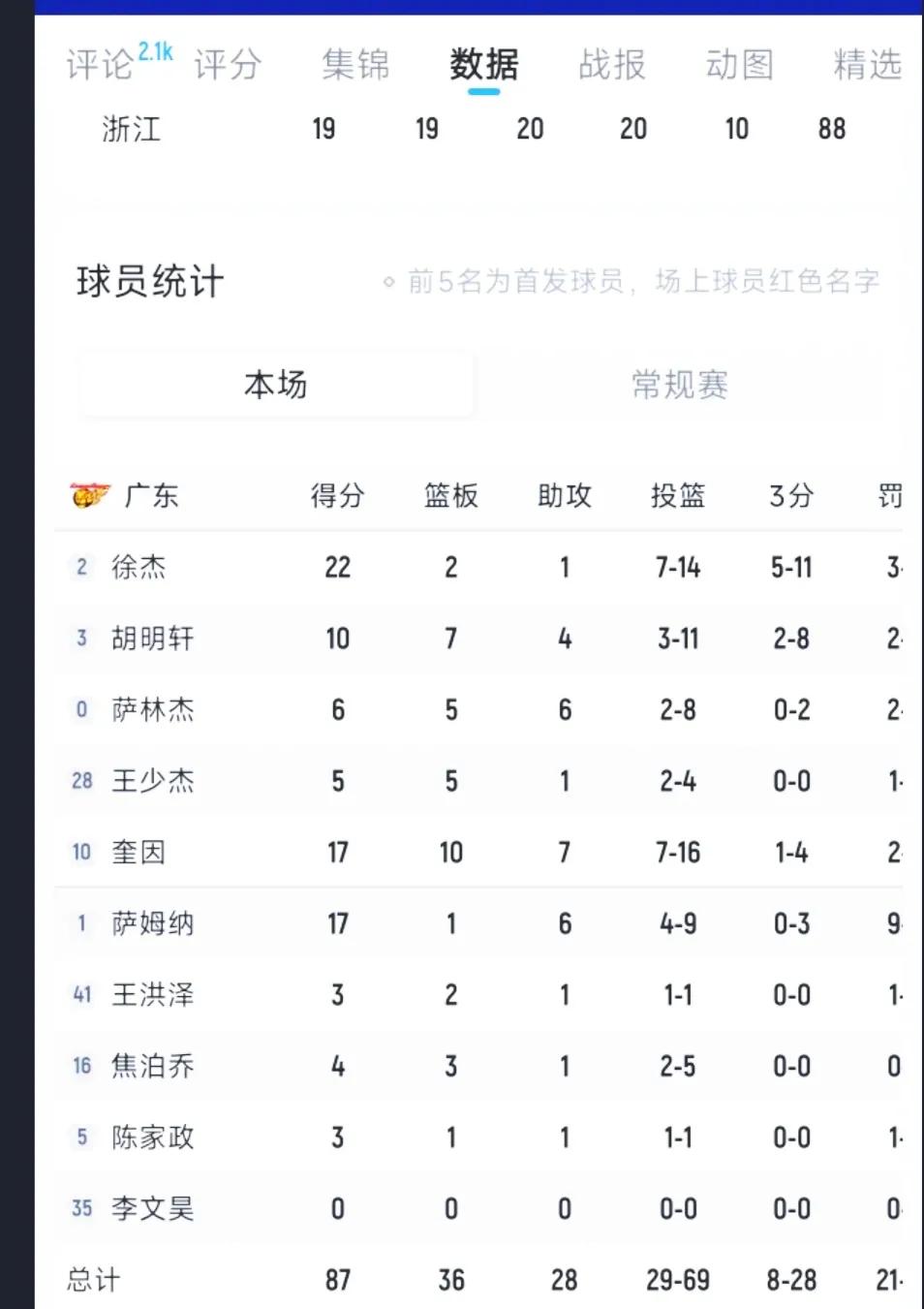Image resolution: width=924 pixels, height=1309 pixels.
Task: Open player 王少杰's row
Action: coord(152,781)
